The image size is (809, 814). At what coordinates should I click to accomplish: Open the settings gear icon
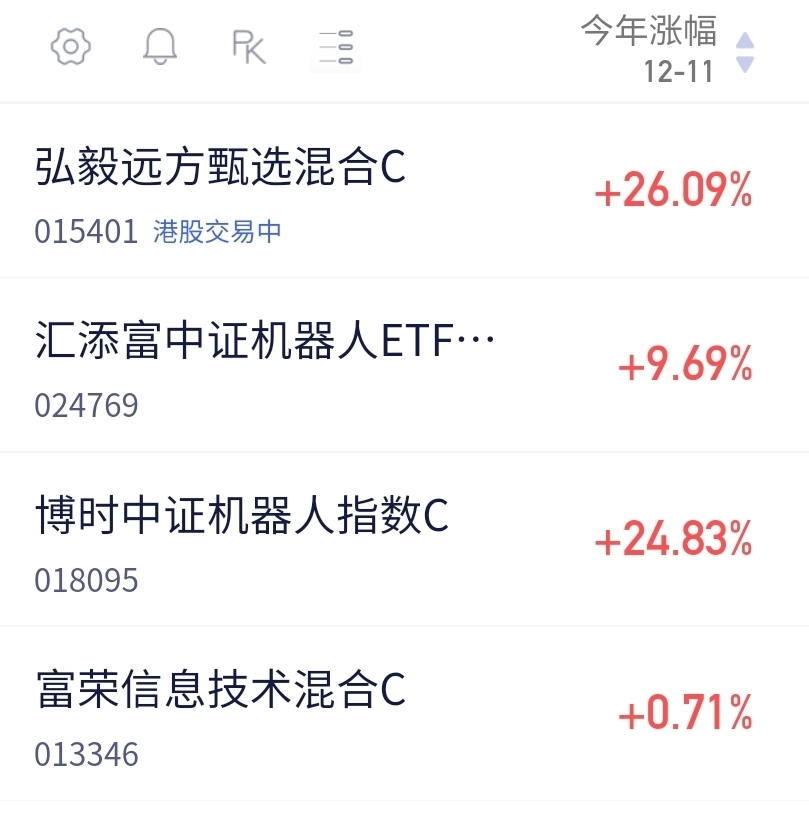click(x=71, y=47)
